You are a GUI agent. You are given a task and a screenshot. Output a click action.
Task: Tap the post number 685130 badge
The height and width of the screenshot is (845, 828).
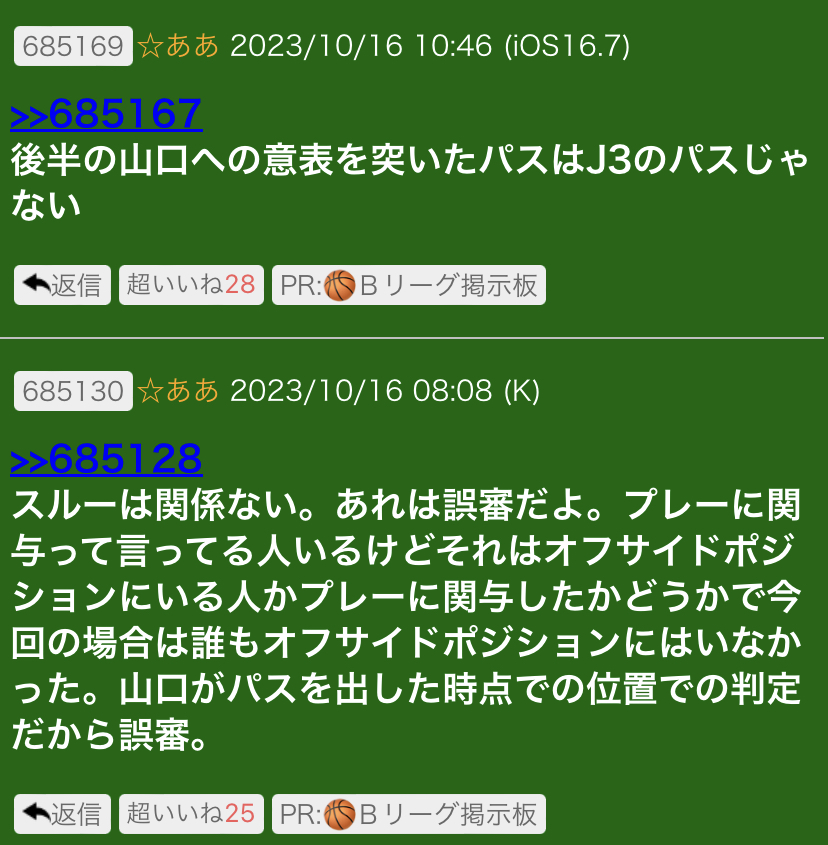[x=73, y=391]
